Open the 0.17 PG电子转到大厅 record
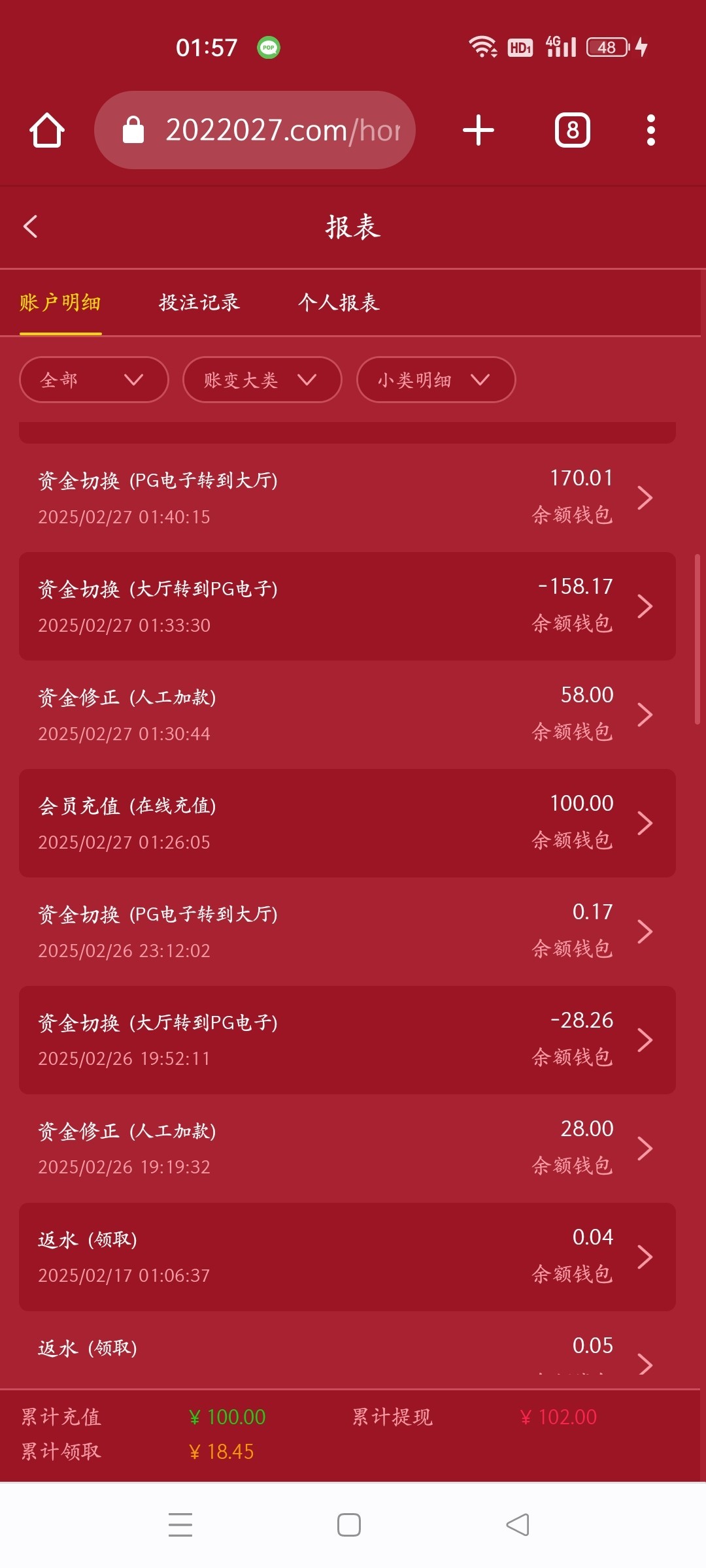 coord(346,931)
